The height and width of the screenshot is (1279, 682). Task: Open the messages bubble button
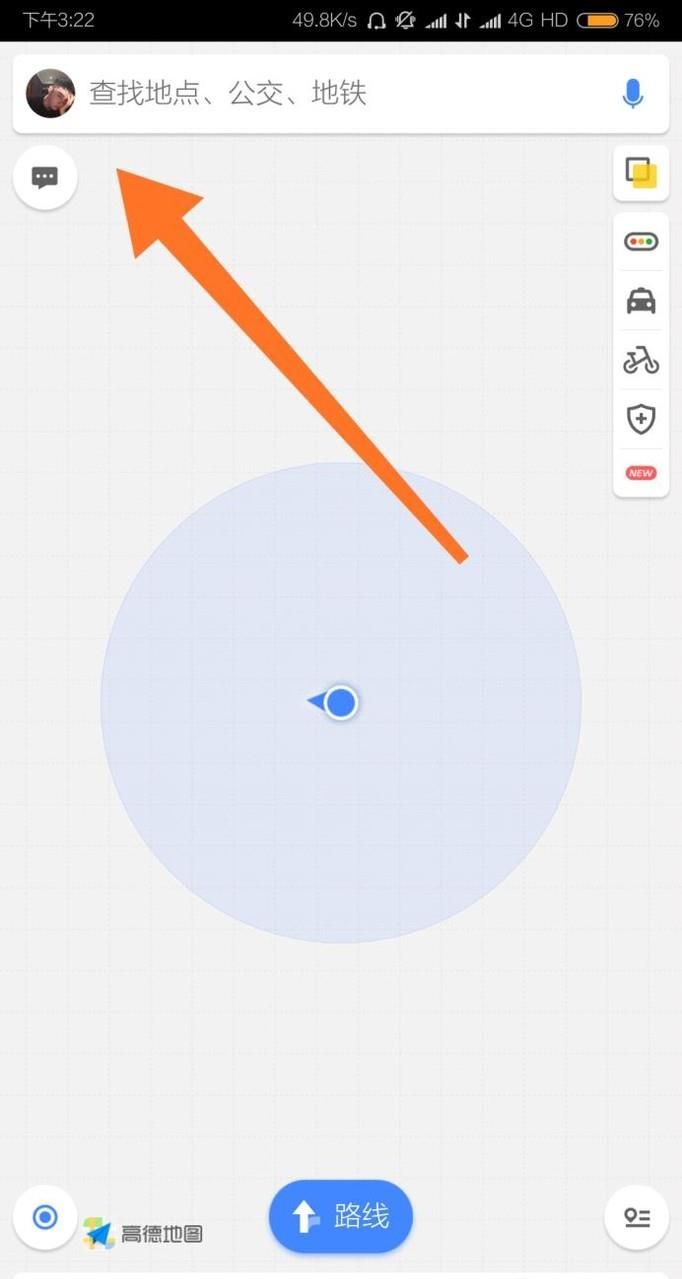pos(45,178)
